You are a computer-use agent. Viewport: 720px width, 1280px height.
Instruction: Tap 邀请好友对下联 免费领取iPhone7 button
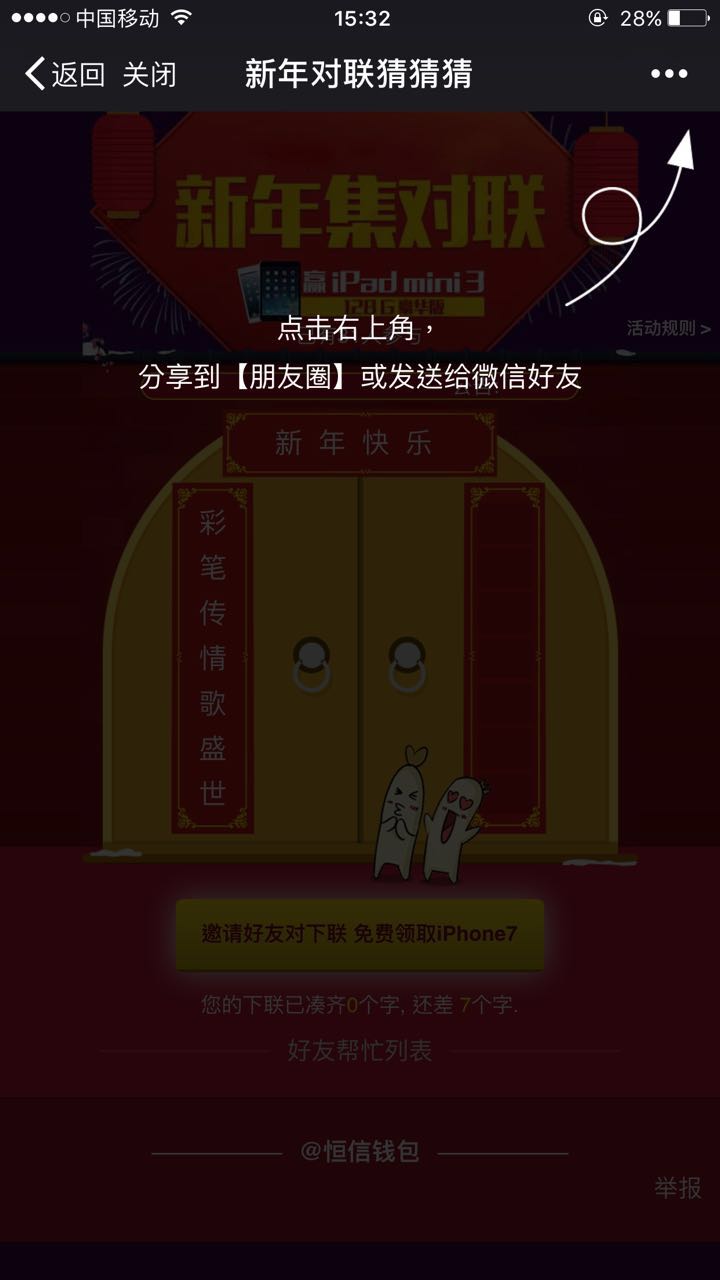(360, 934)
